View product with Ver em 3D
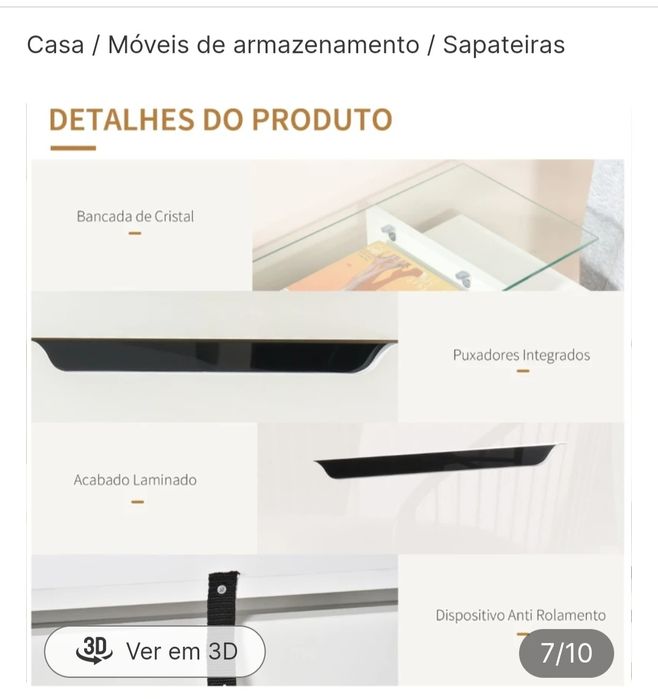The width and height of the screenshot is (658, 699). tap(155, 652)
